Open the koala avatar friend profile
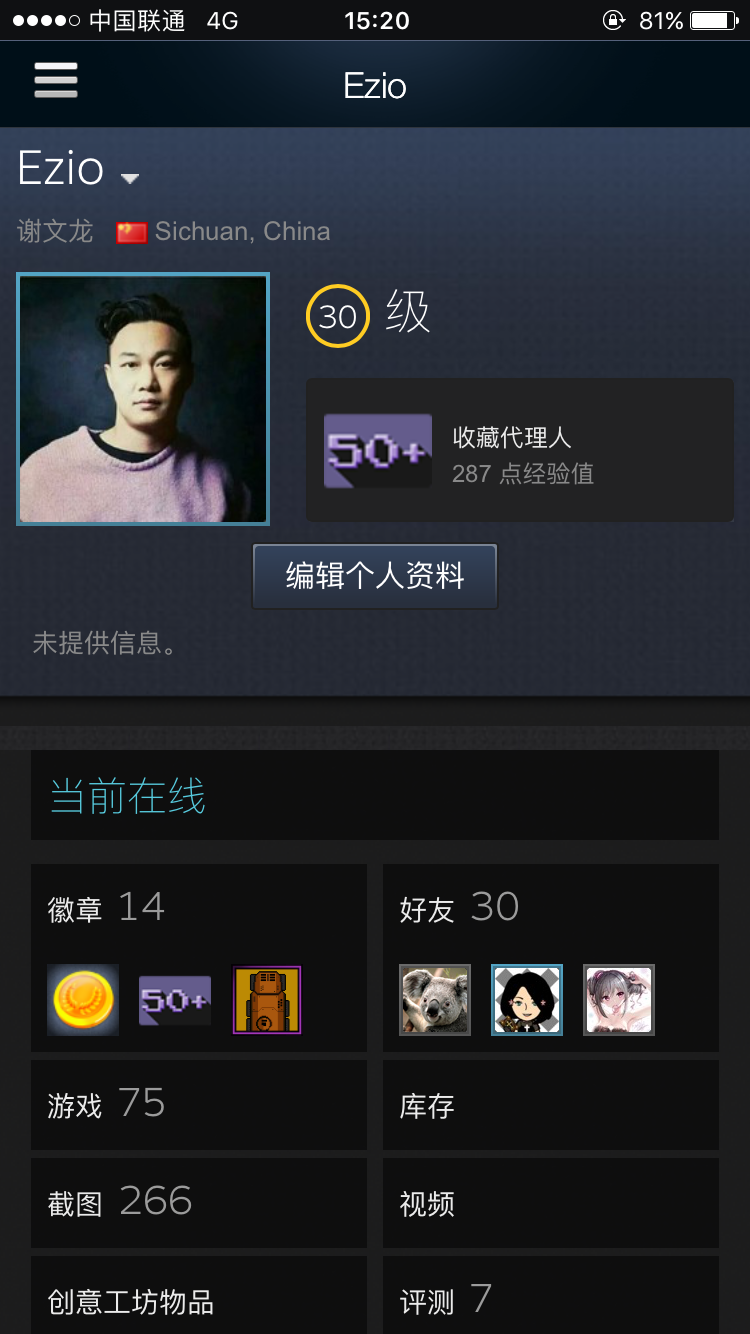The height and width of the screenshot is (1334, 750). (435, 1000)
